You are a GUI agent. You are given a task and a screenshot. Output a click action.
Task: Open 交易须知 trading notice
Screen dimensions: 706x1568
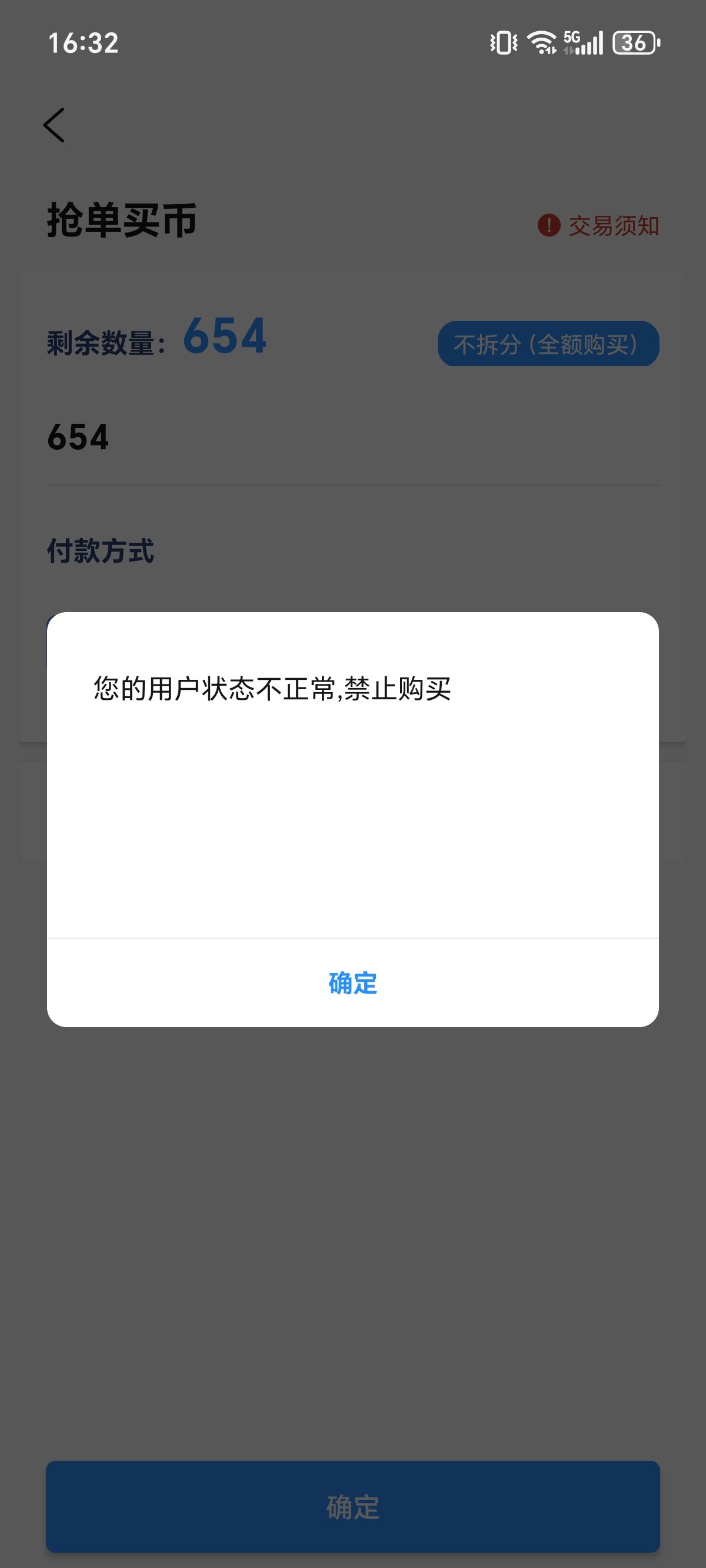(599, 226)
